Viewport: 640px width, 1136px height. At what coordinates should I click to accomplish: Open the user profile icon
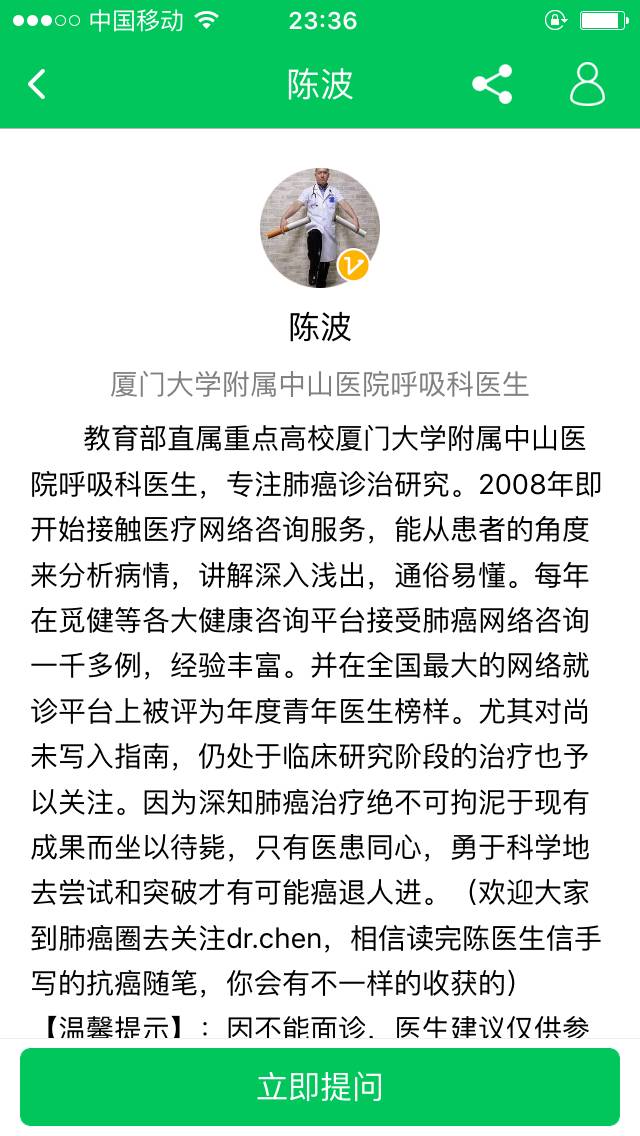[x=587, y=85]
